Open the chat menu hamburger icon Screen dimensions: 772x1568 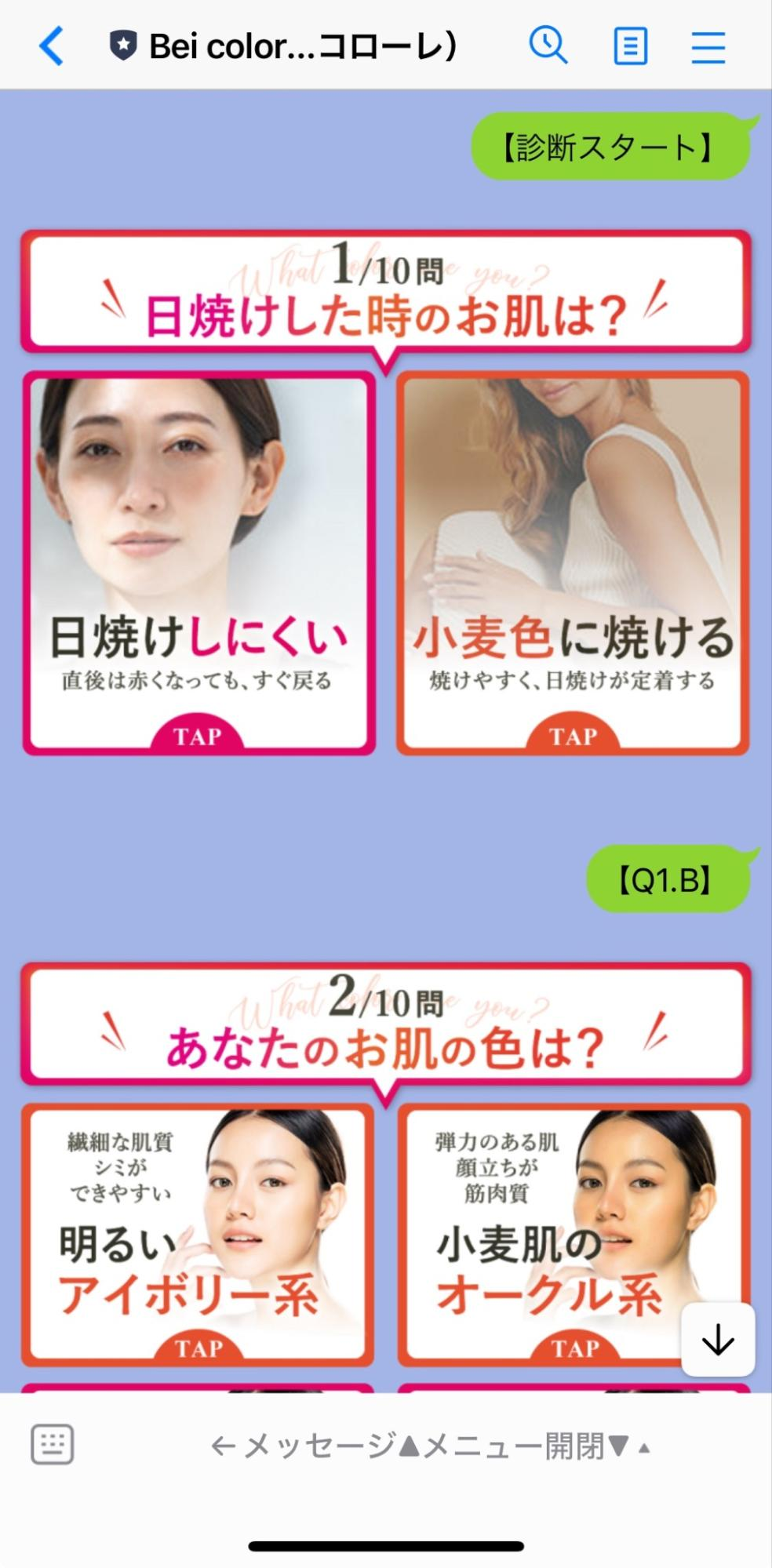click(707, 45)
